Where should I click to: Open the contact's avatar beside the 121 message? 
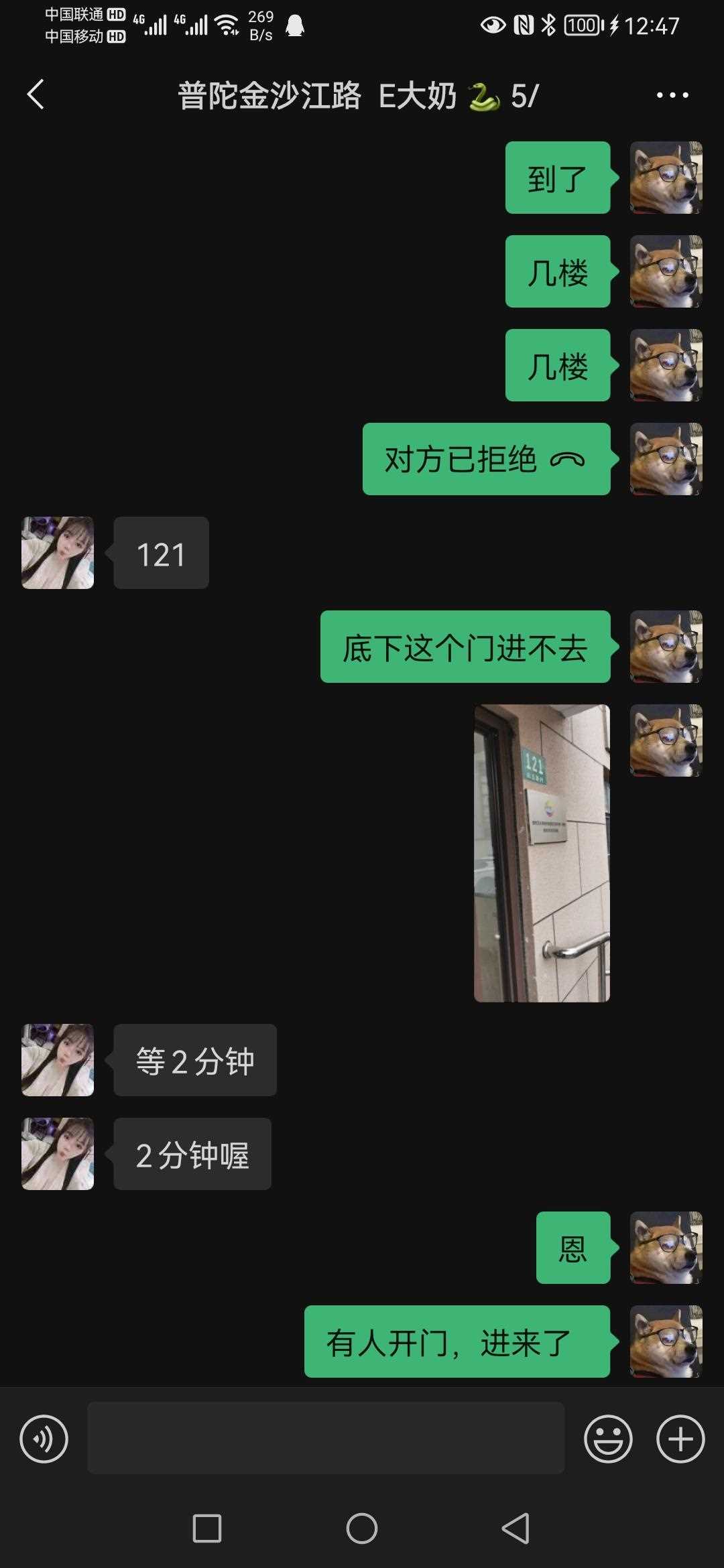coord(58,553)
